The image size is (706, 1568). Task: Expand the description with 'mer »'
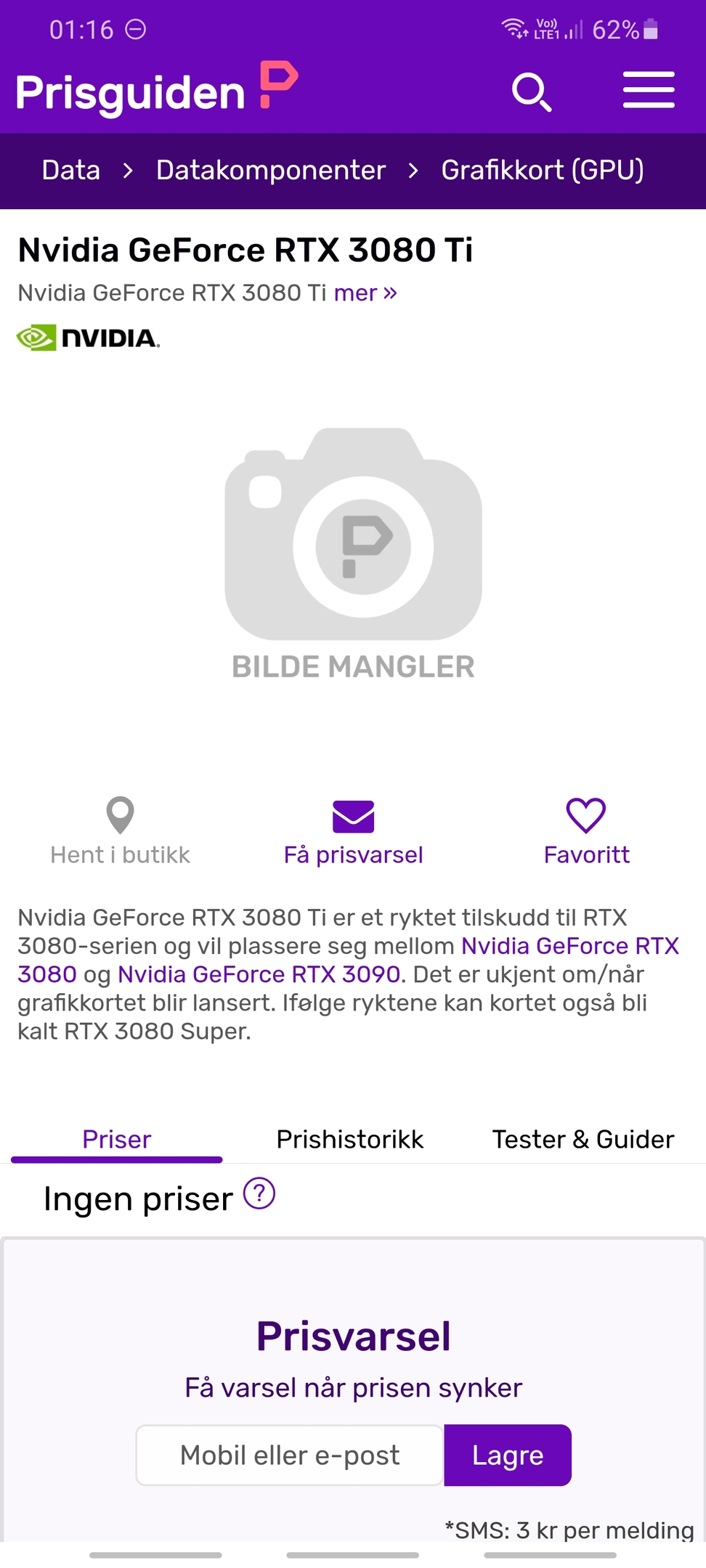pyautogui.click(x=365, y=293)
